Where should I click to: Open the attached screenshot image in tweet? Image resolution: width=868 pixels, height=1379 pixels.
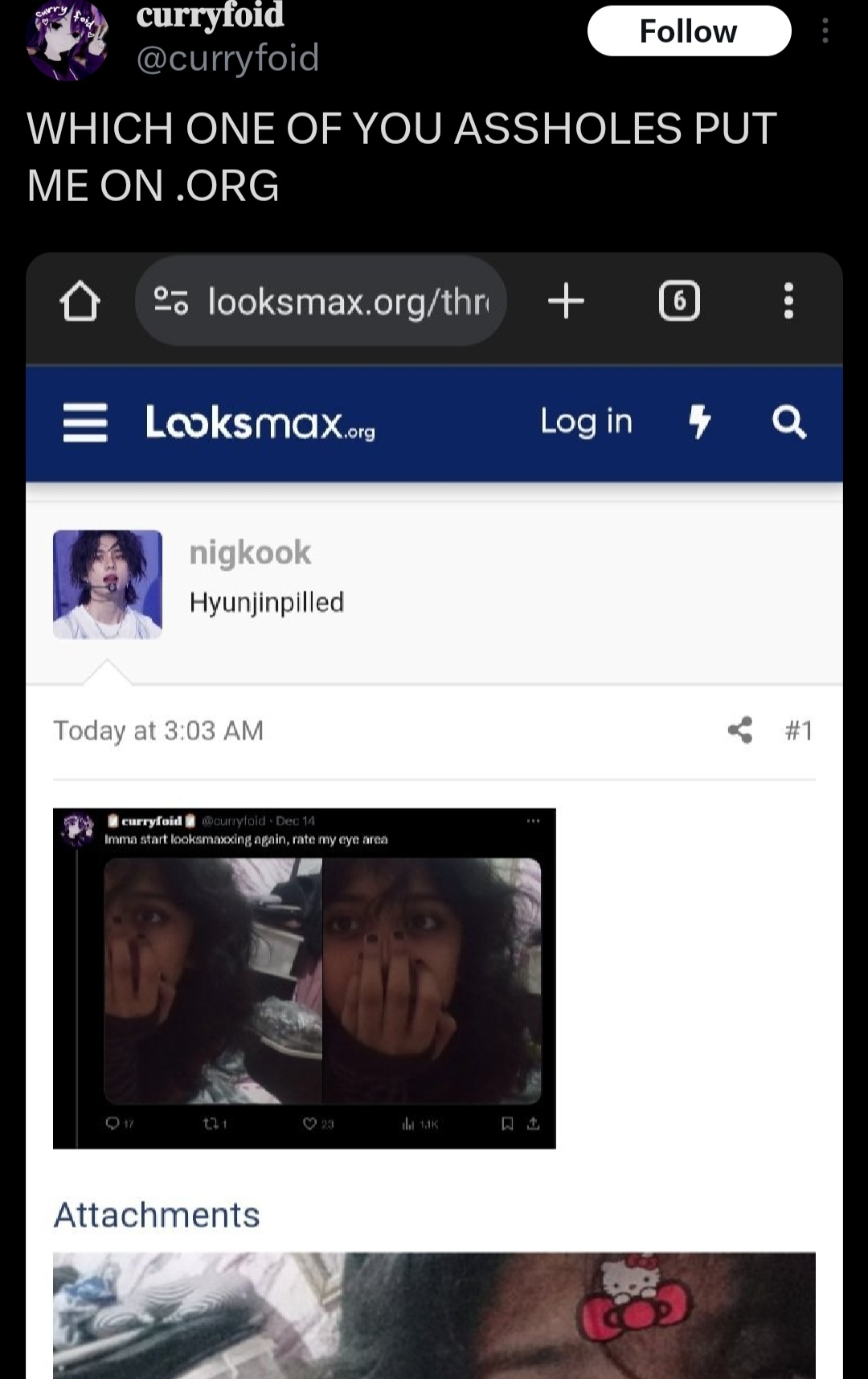click(434, 815)
